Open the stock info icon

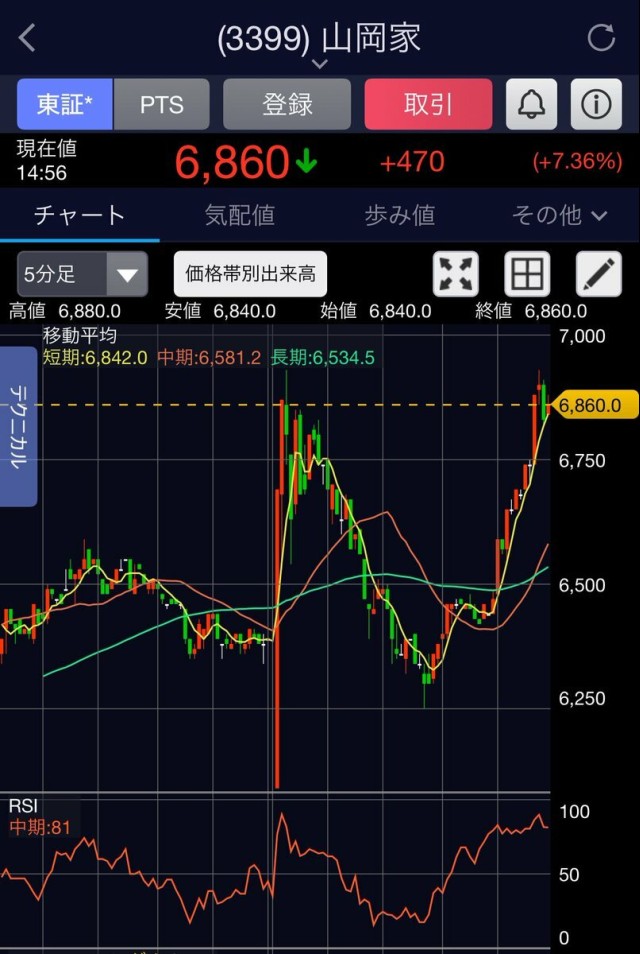(596, 104)
